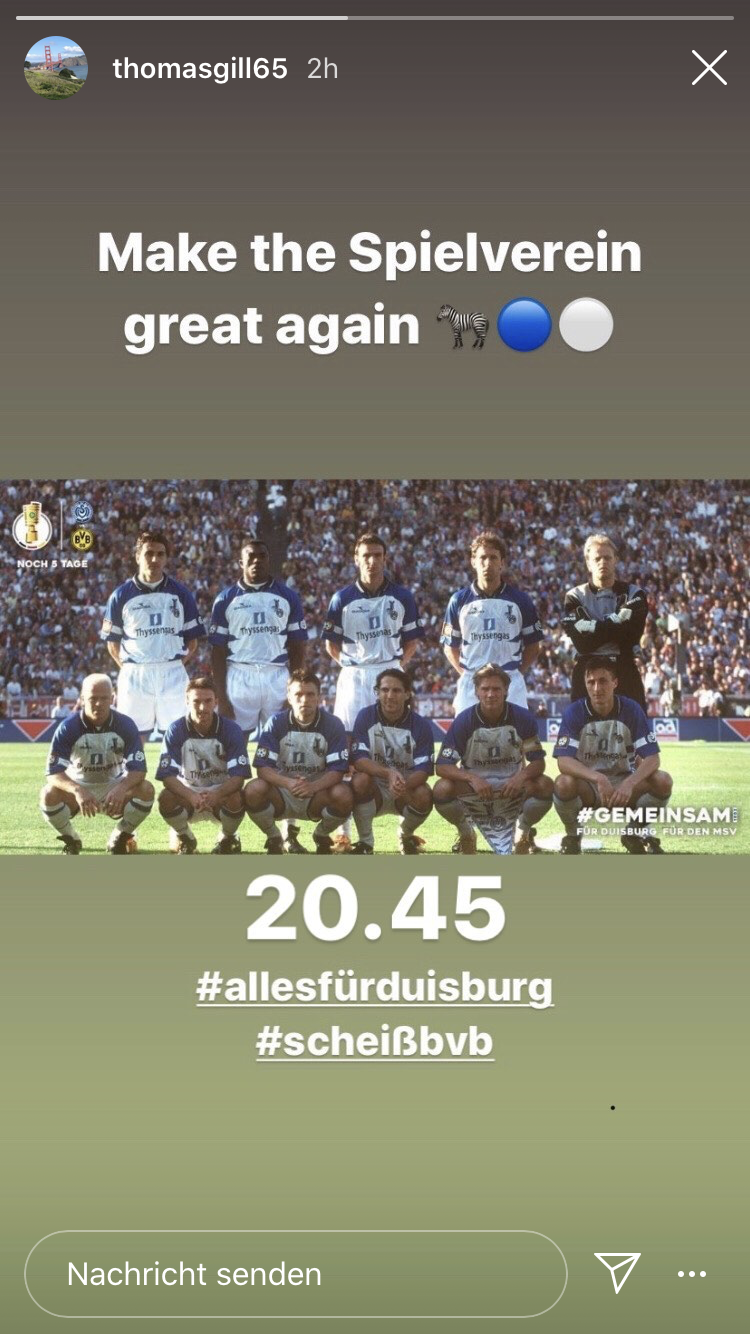
Task: Tap the thomasgill65 username
Action: [x=200, y=68]
